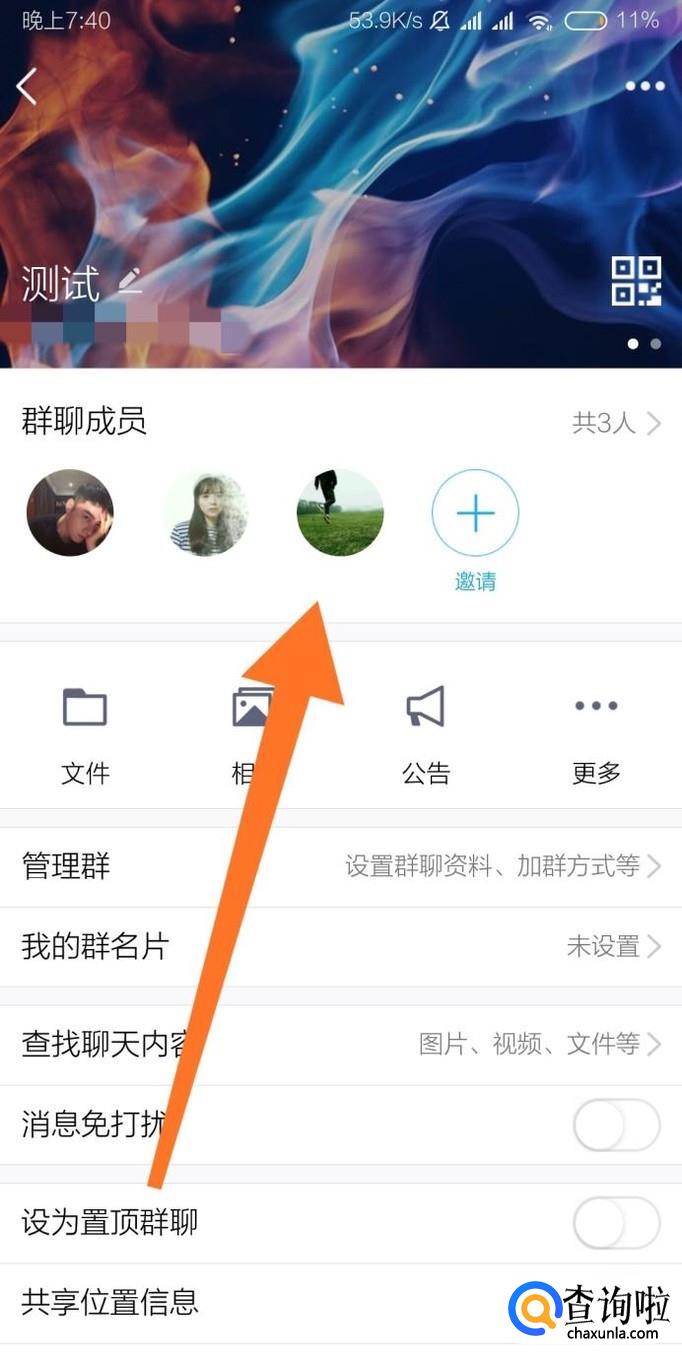
Task: Open the group QR code
Action: pyautogui.click(x=636, y=281)
